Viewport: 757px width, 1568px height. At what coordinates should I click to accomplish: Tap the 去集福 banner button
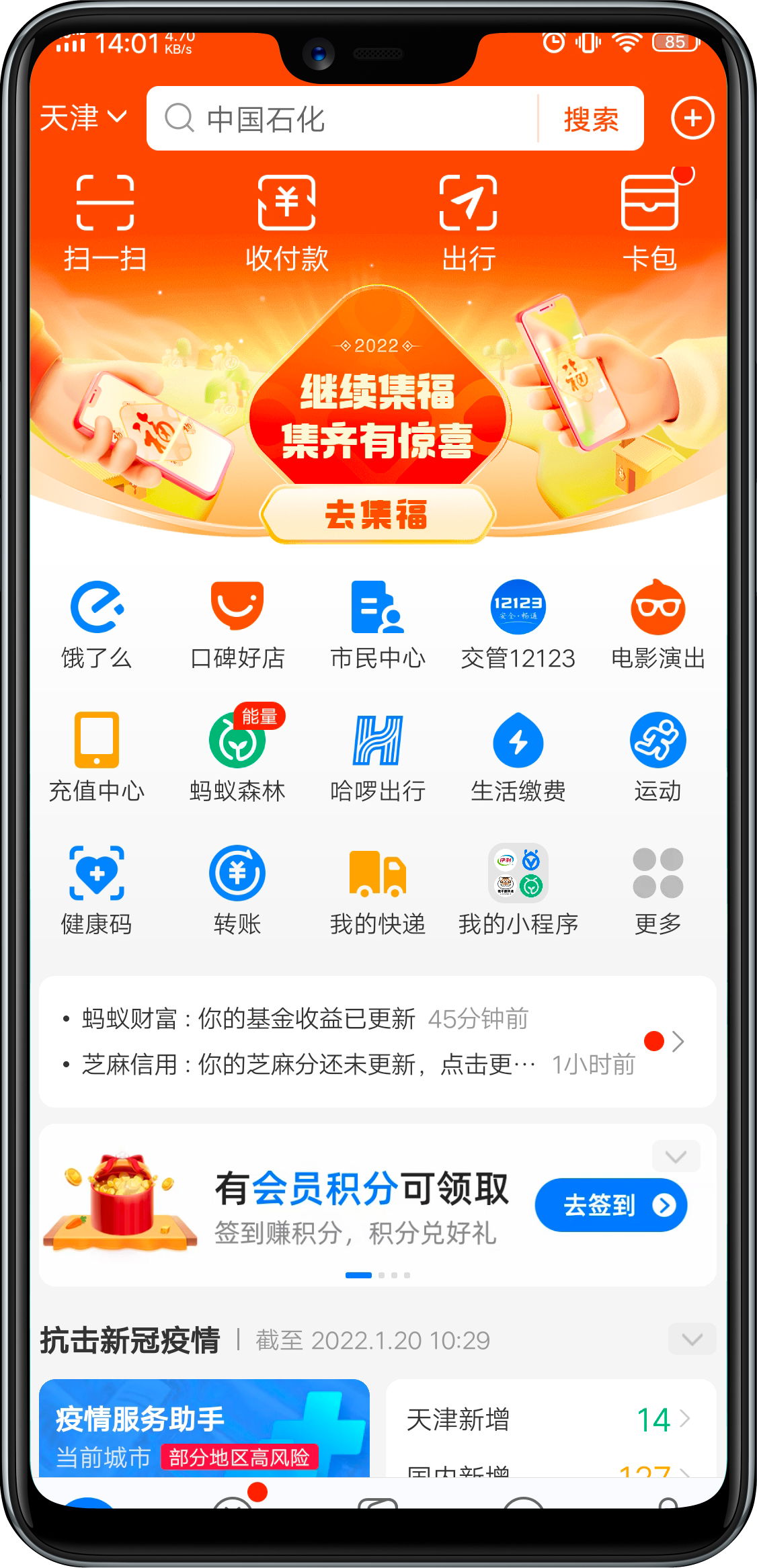pos(377,515)
